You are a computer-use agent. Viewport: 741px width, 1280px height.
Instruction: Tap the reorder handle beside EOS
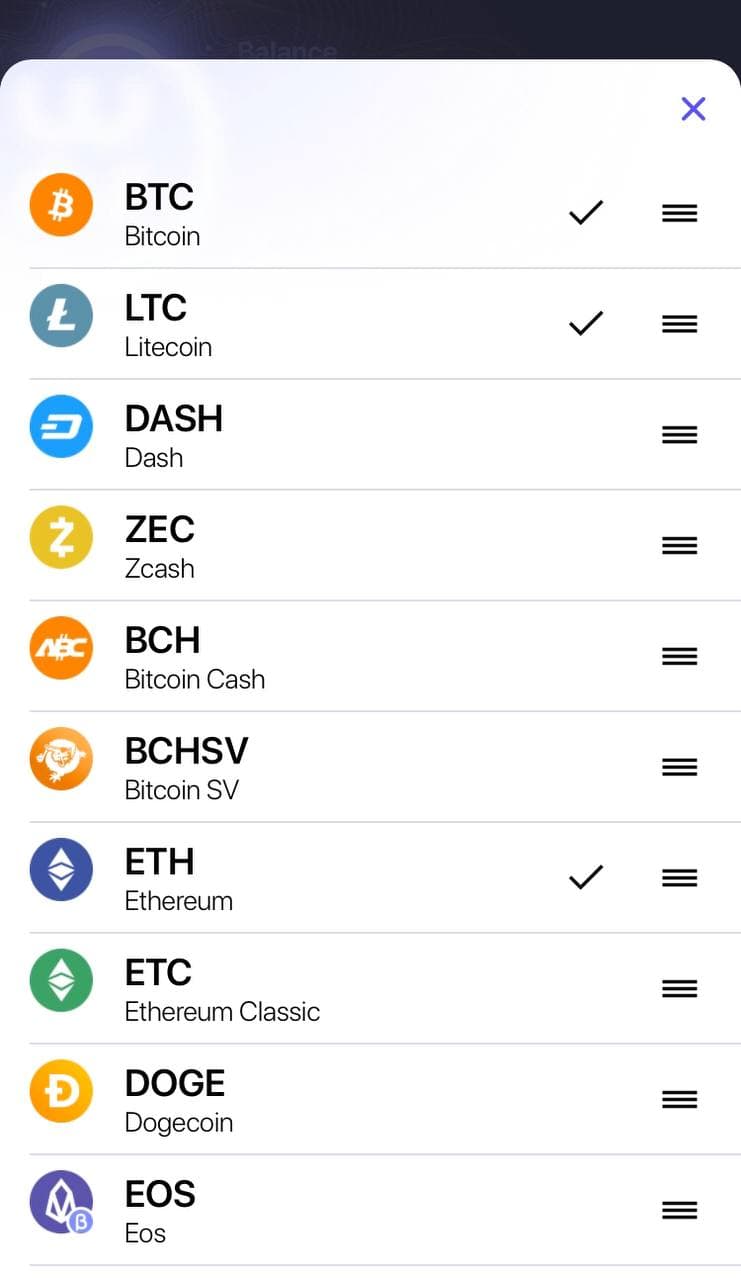point(680,1211)
